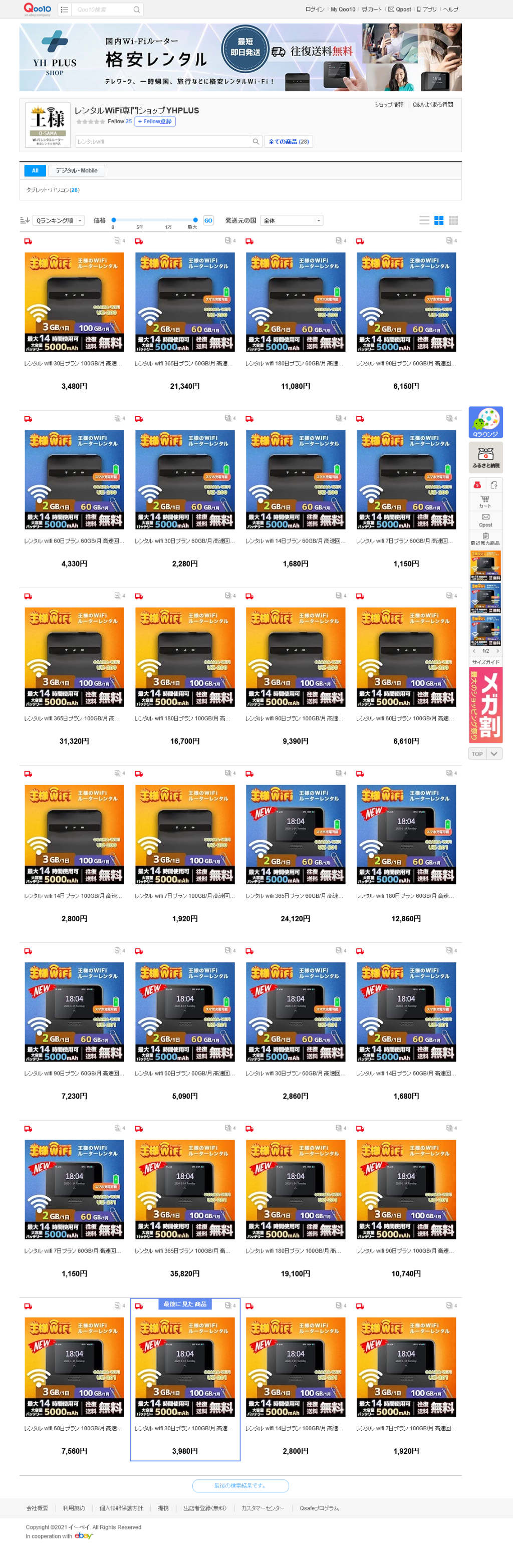The width and height of the screenshot is (513, 1568).
Task: Open the タブレット・パソコン(28) category
Action: [52, 190]
